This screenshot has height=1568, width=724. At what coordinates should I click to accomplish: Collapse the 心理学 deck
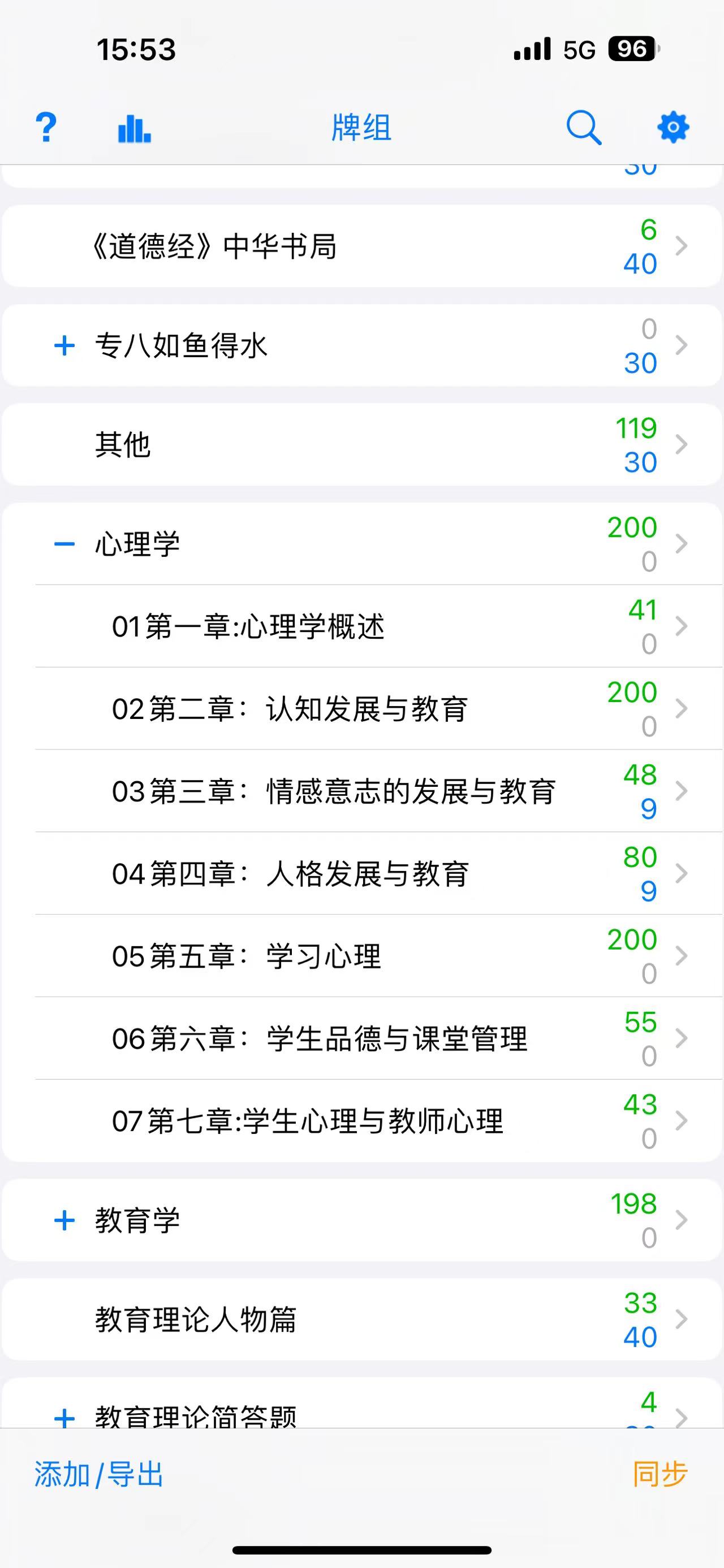coord(64,544)
